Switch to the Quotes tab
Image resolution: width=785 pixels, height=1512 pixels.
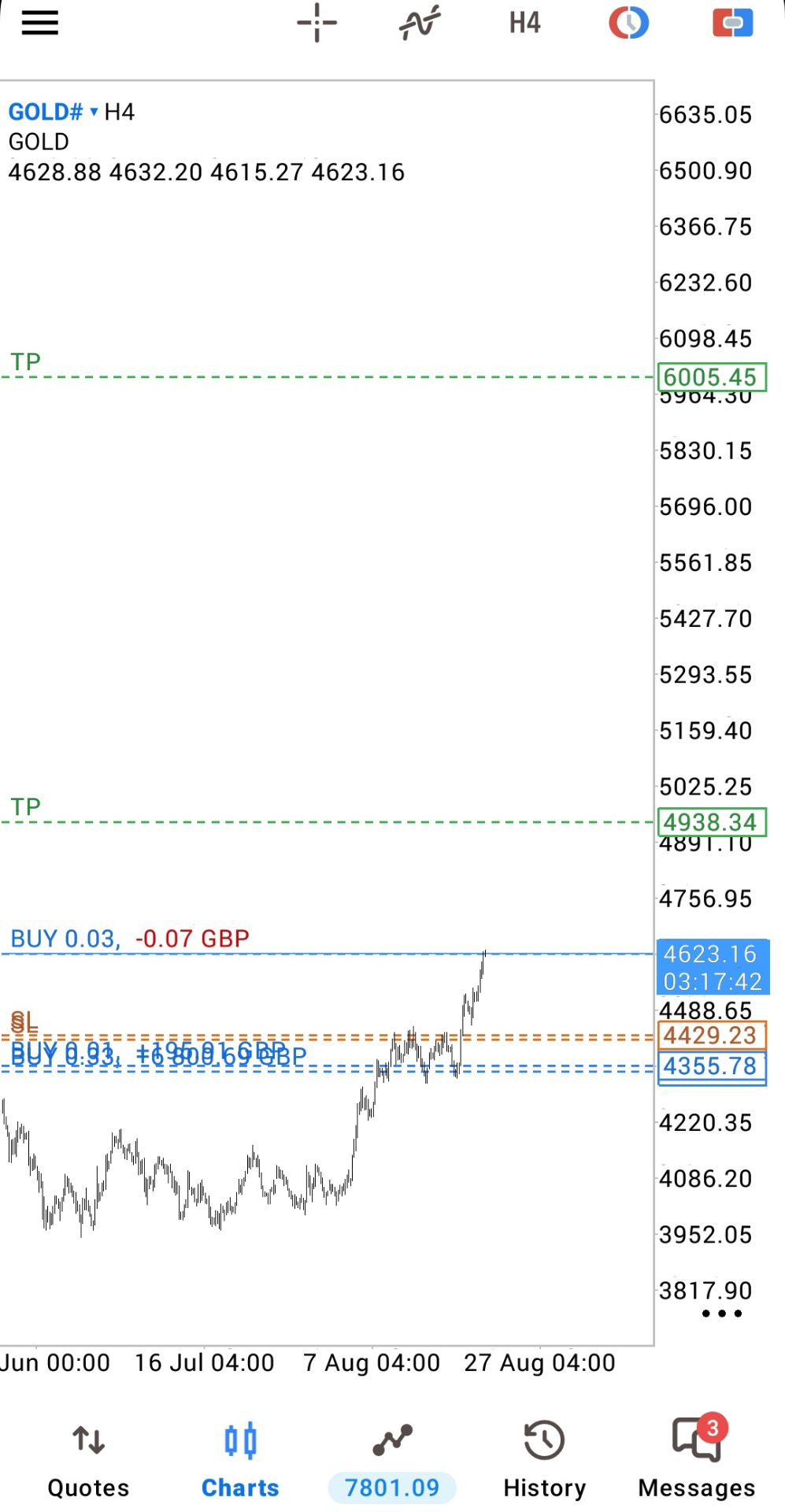pyautogui.click(x=88, y=1459)
